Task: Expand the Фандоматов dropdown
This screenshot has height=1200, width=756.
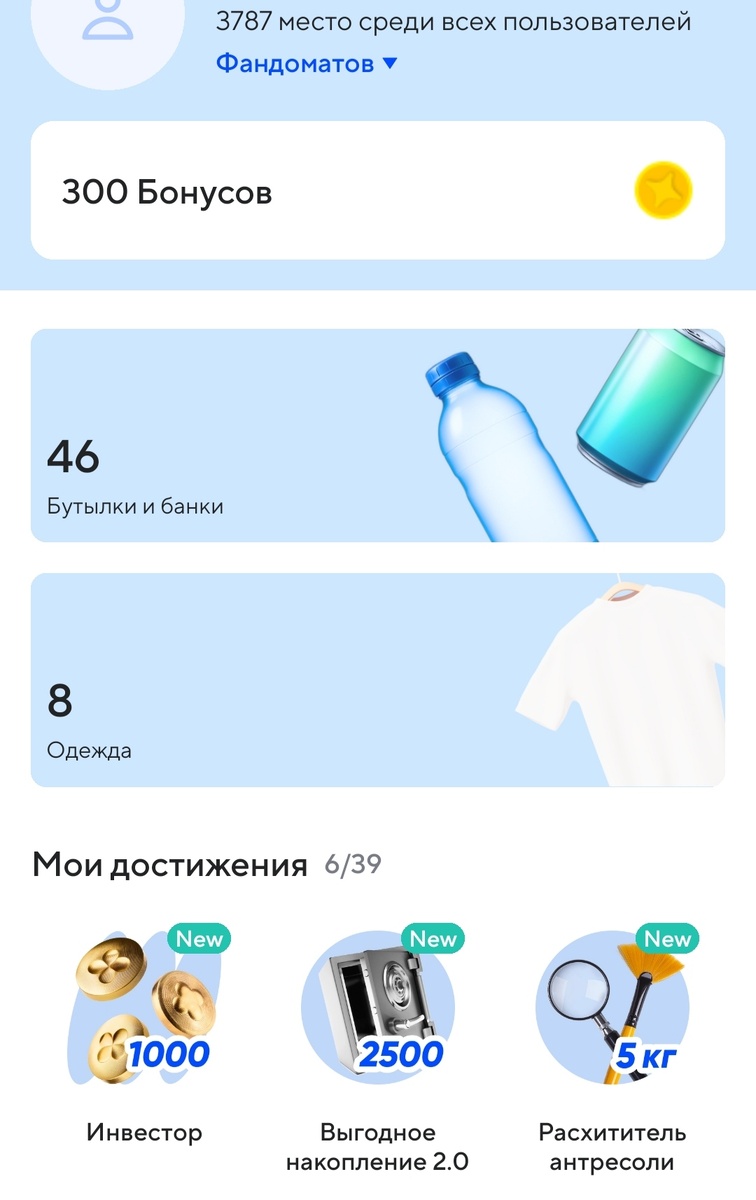Action: click(306, 64)
